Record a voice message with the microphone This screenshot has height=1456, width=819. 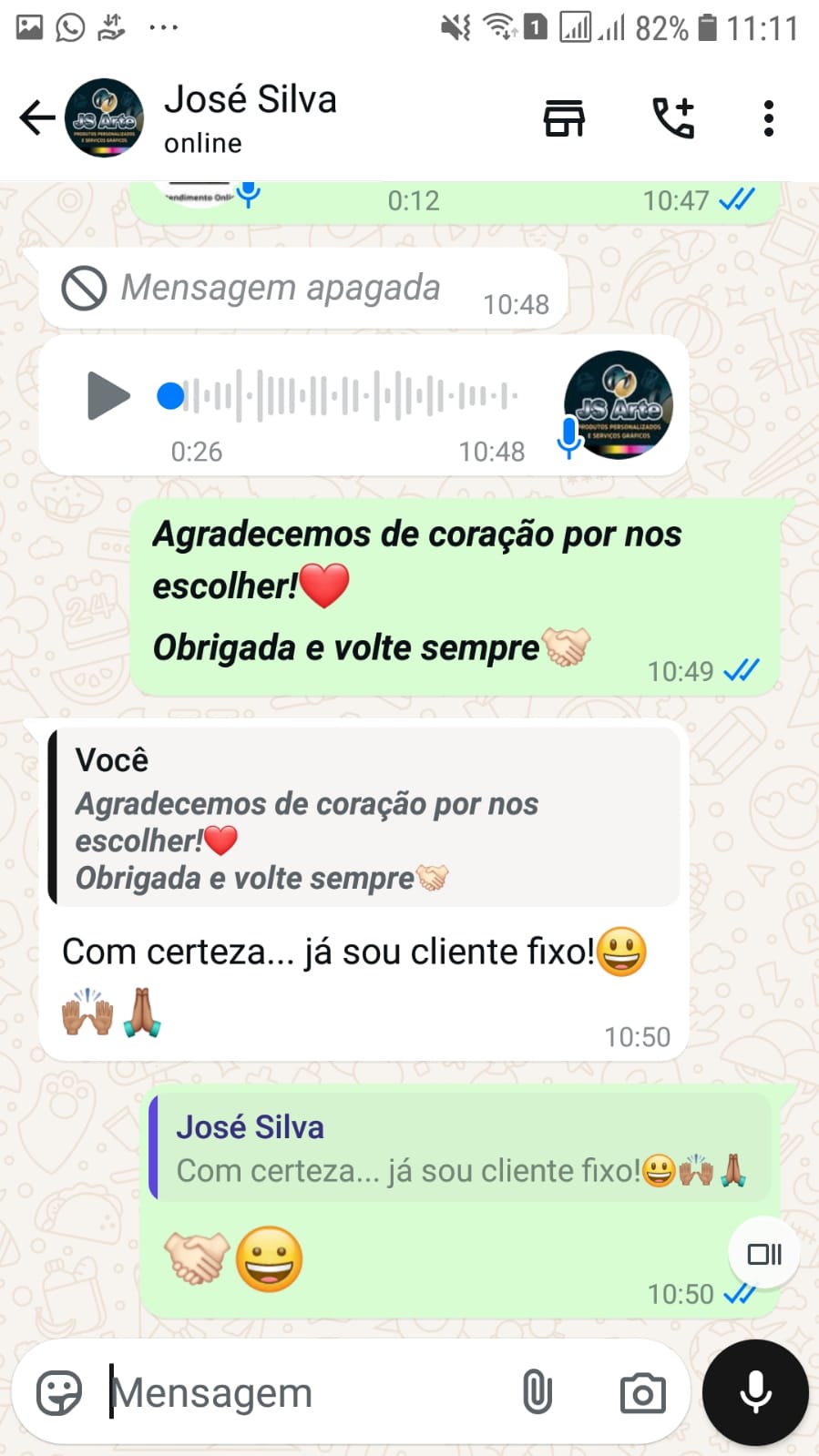(x=755, y=1393)
